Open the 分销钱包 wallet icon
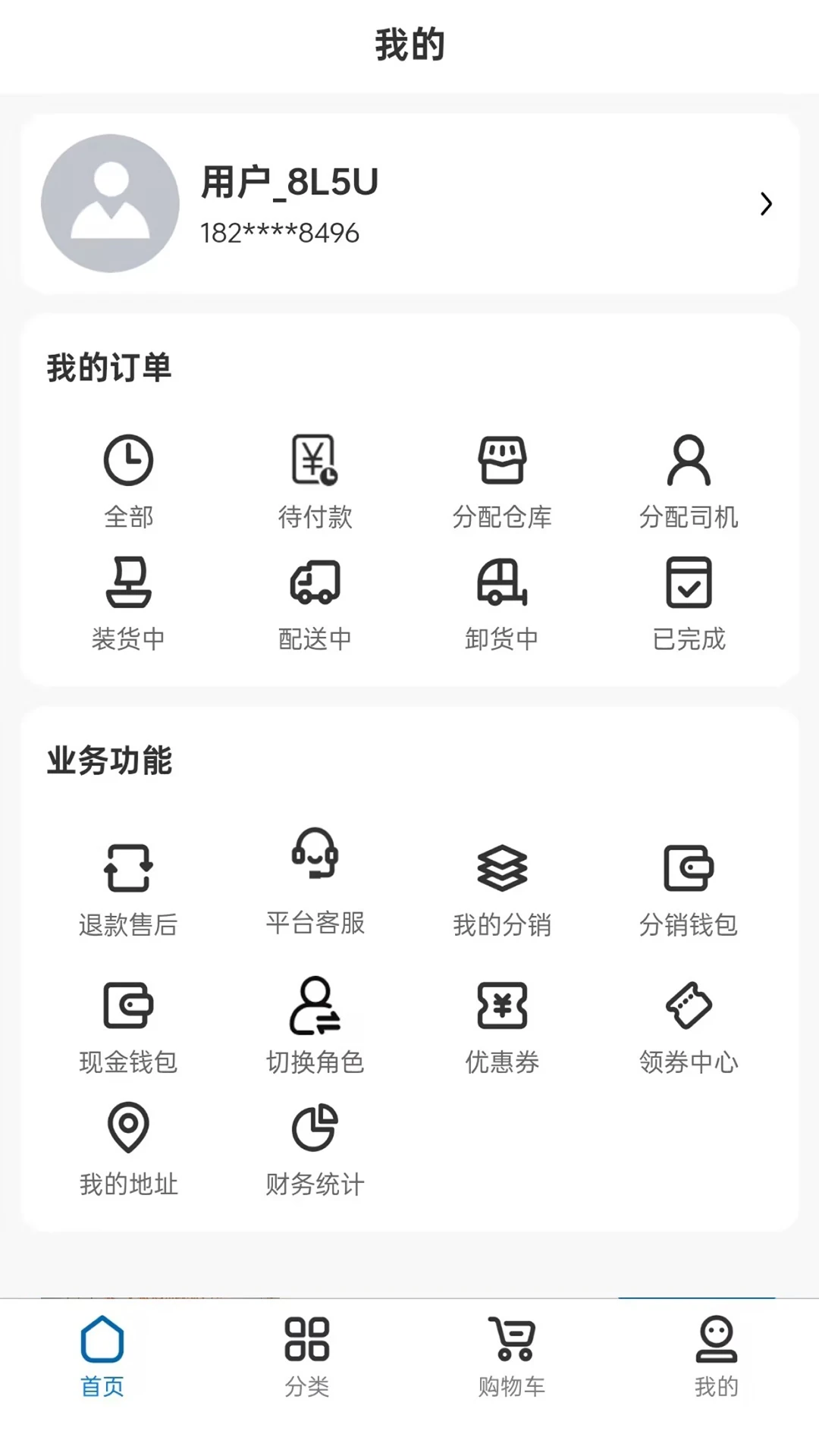Viewport: 819px width, 1456px height. [689, 870]
